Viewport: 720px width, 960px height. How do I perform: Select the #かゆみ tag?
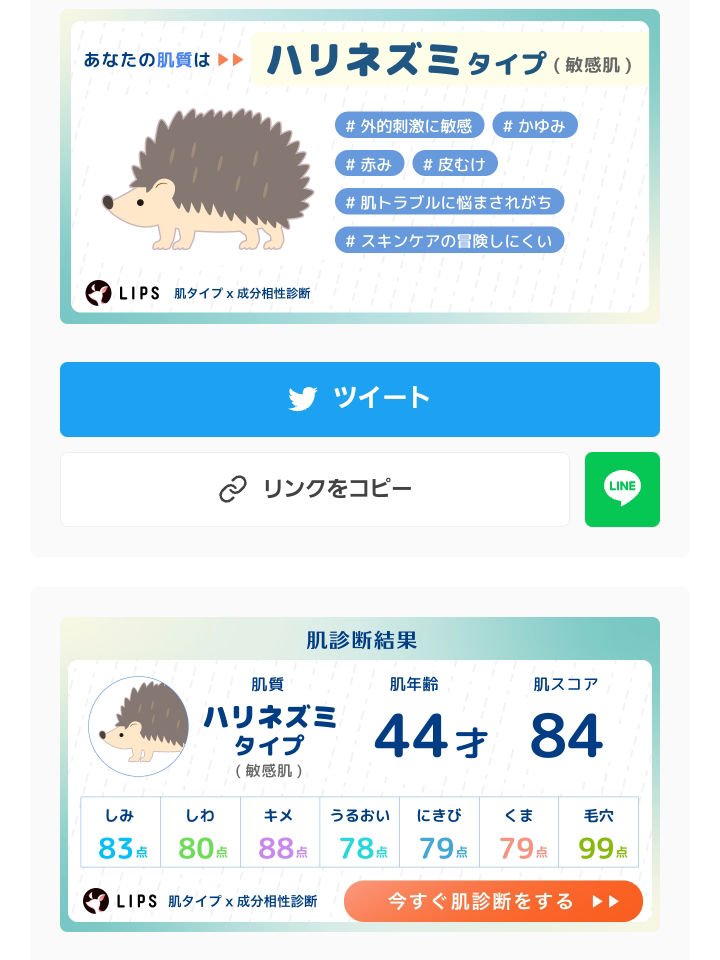535,125
